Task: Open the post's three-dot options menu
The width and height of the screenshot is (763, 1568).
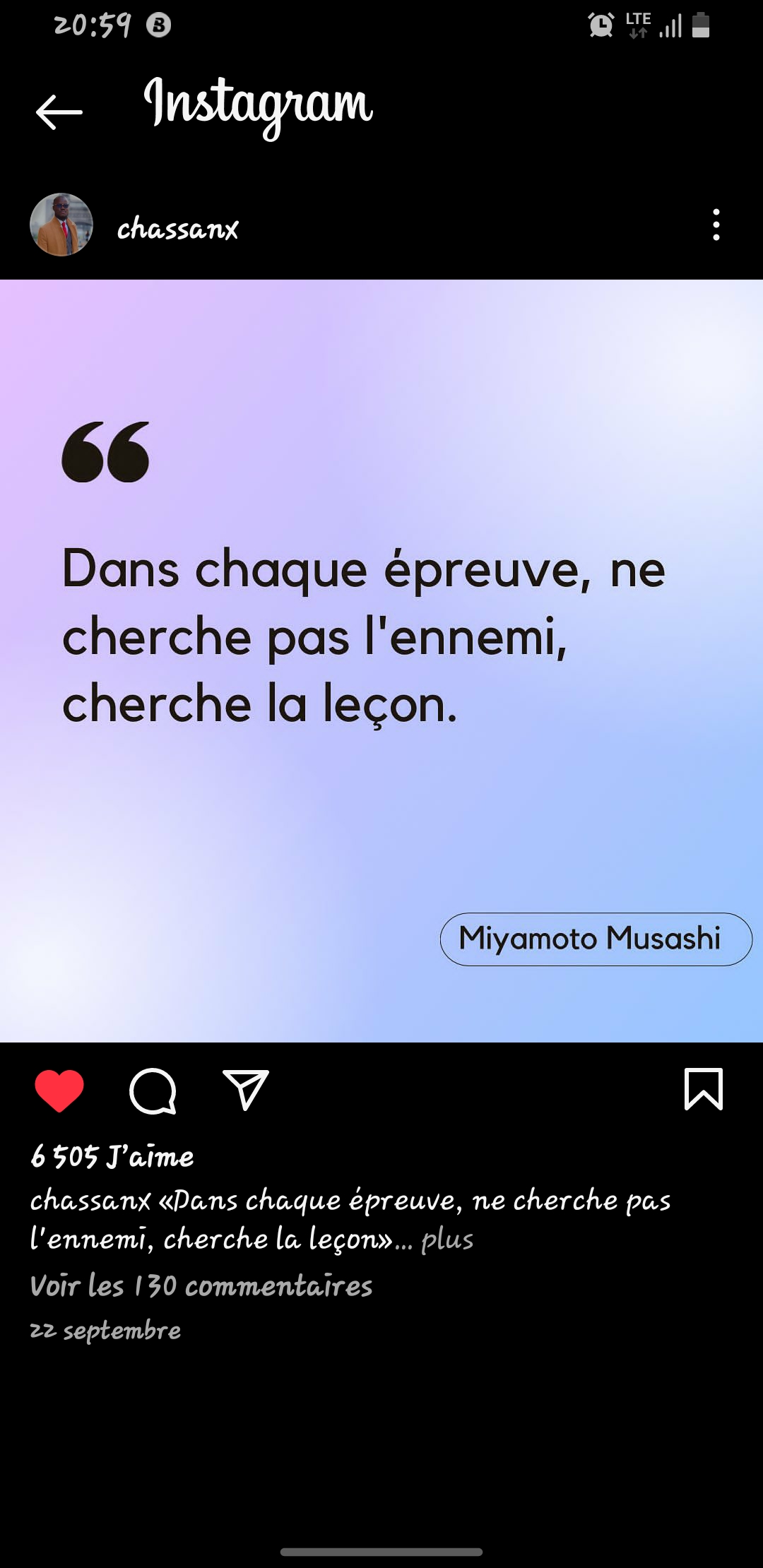Action: pos(716,225)
